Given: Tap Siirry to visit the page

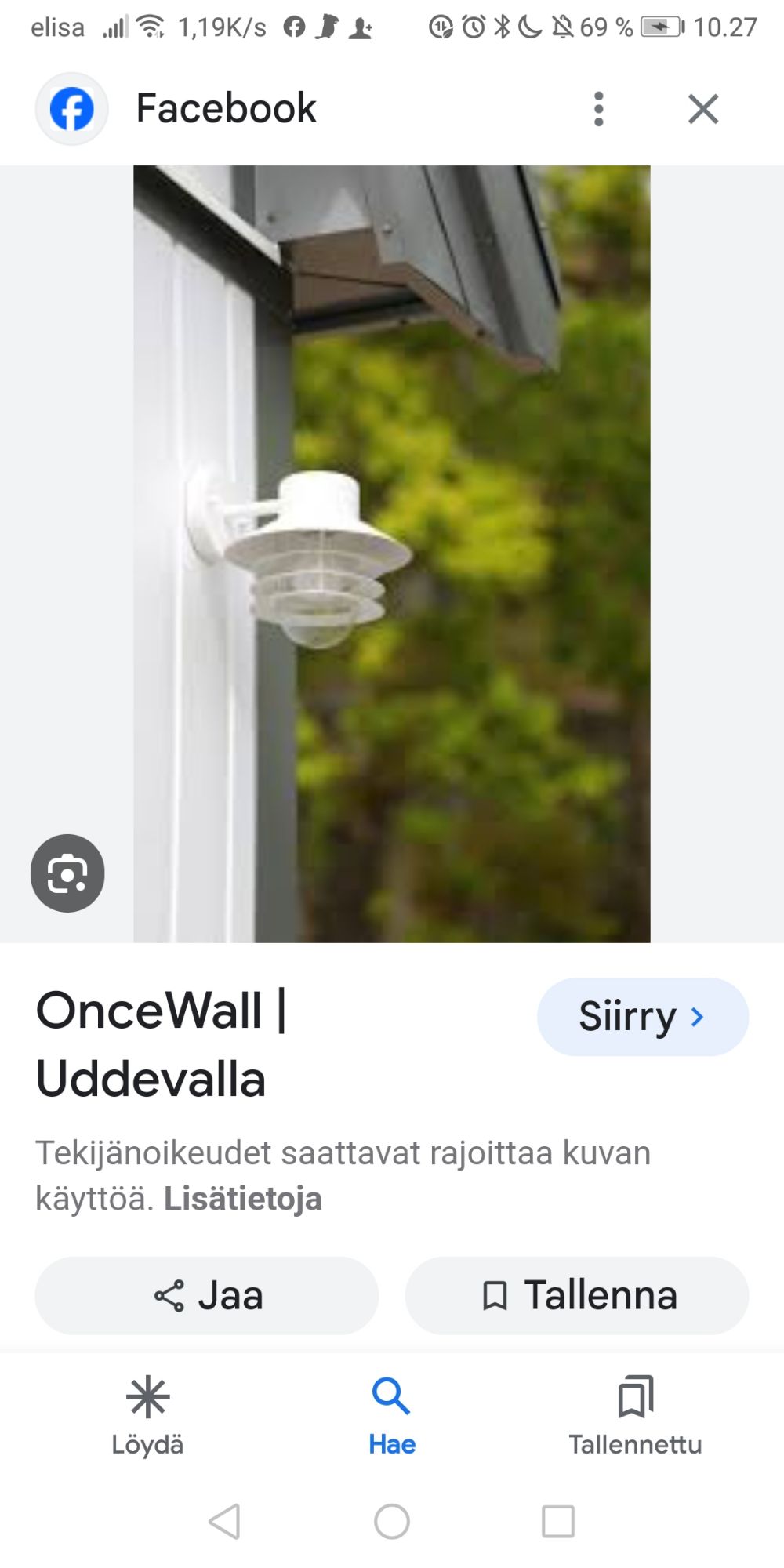Looking at the screenshot, I should point(642,1016).
